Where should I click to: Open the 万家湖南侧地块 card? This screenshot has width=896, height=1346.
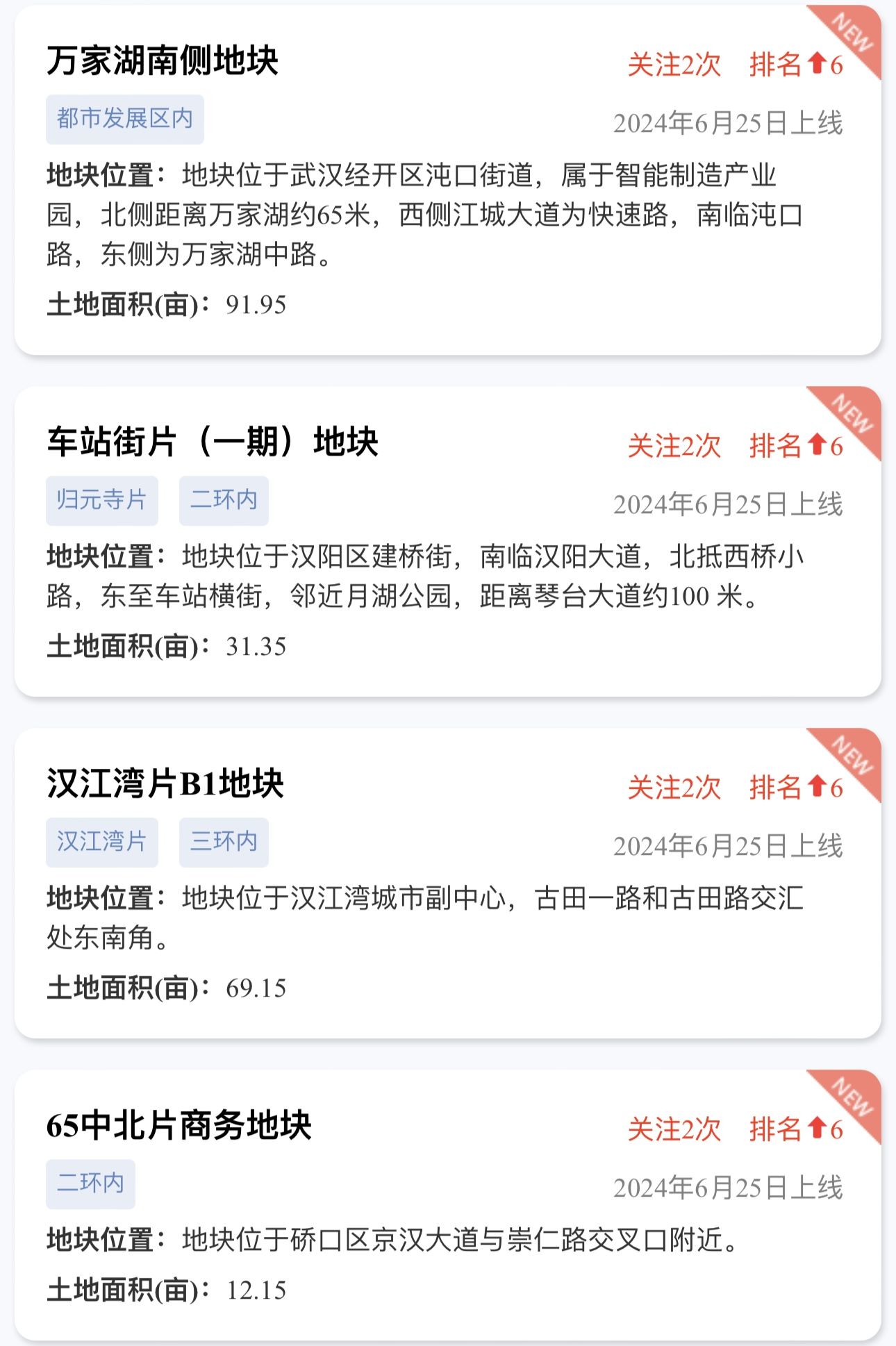pos(163,61)
